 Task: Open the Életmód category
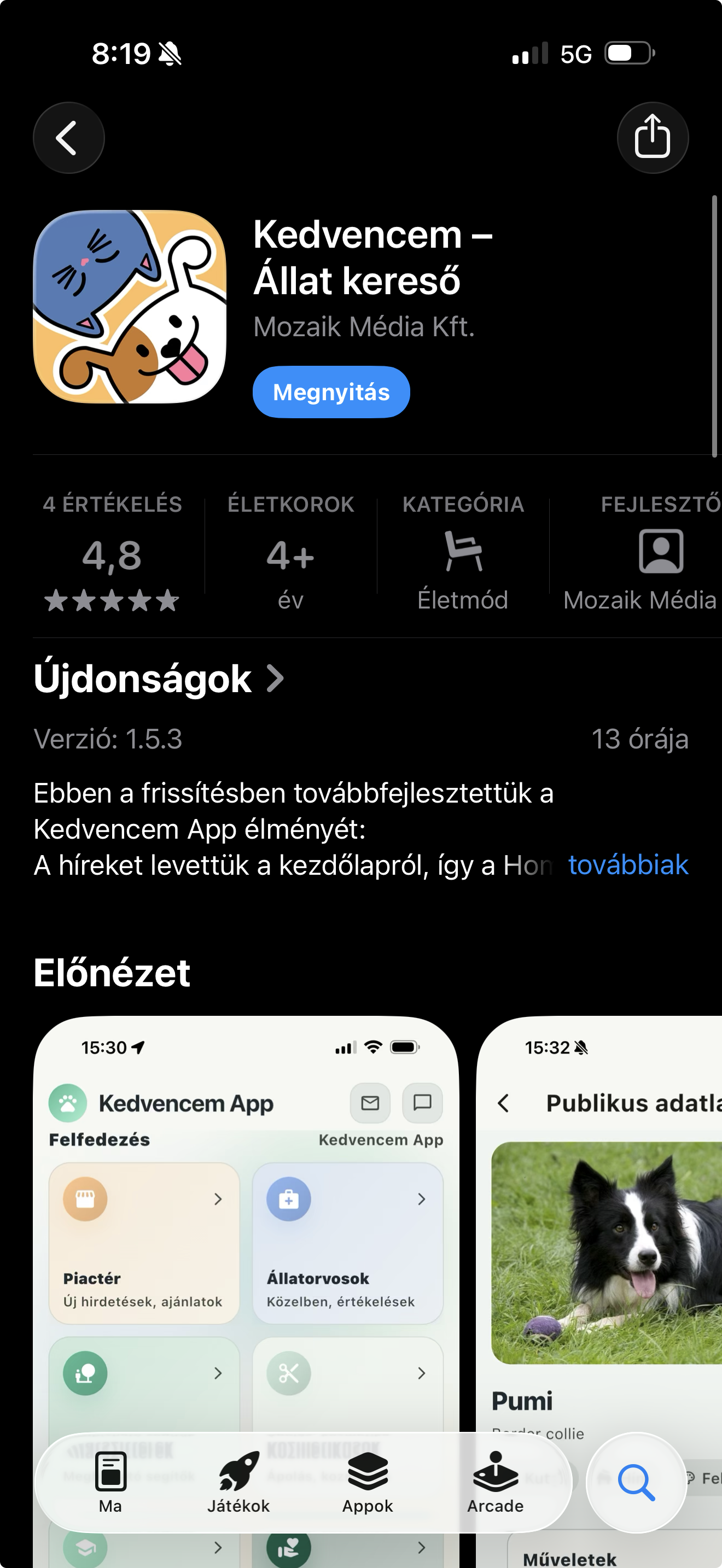463,555
